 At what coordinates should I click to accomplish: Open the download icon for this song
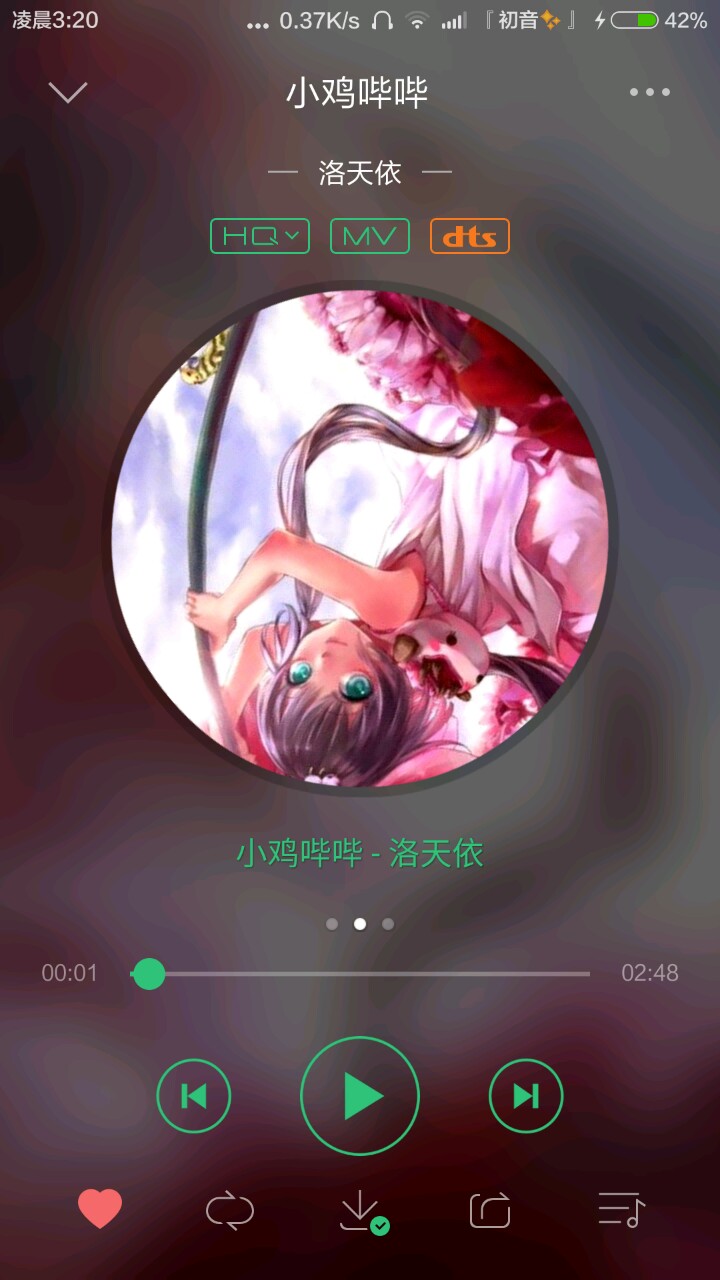point(360,1211)
